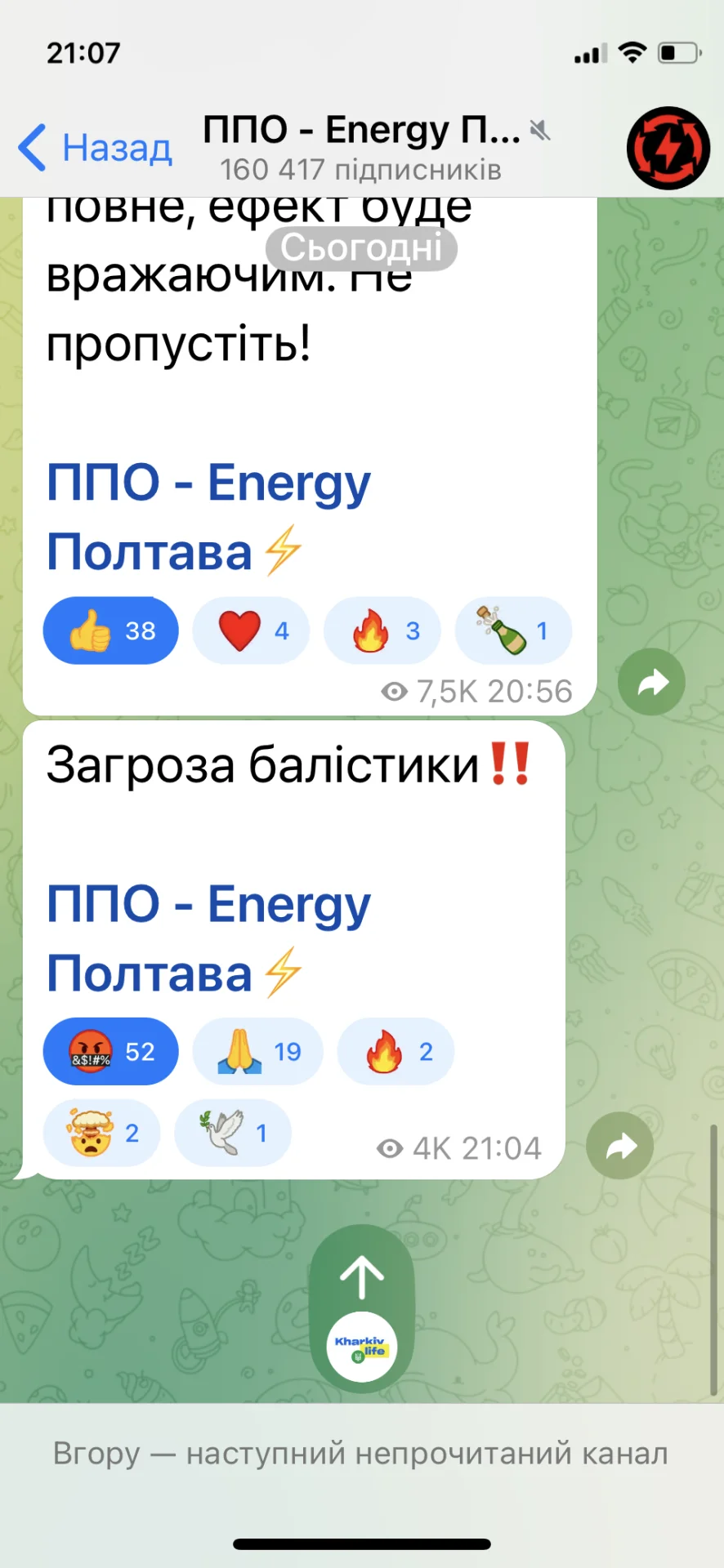Image resolution: width=724 pixels, height=1568 pixels.
Task: Share the post sent at 20:56
Action: pyautogui.click(x=651, y=682)
